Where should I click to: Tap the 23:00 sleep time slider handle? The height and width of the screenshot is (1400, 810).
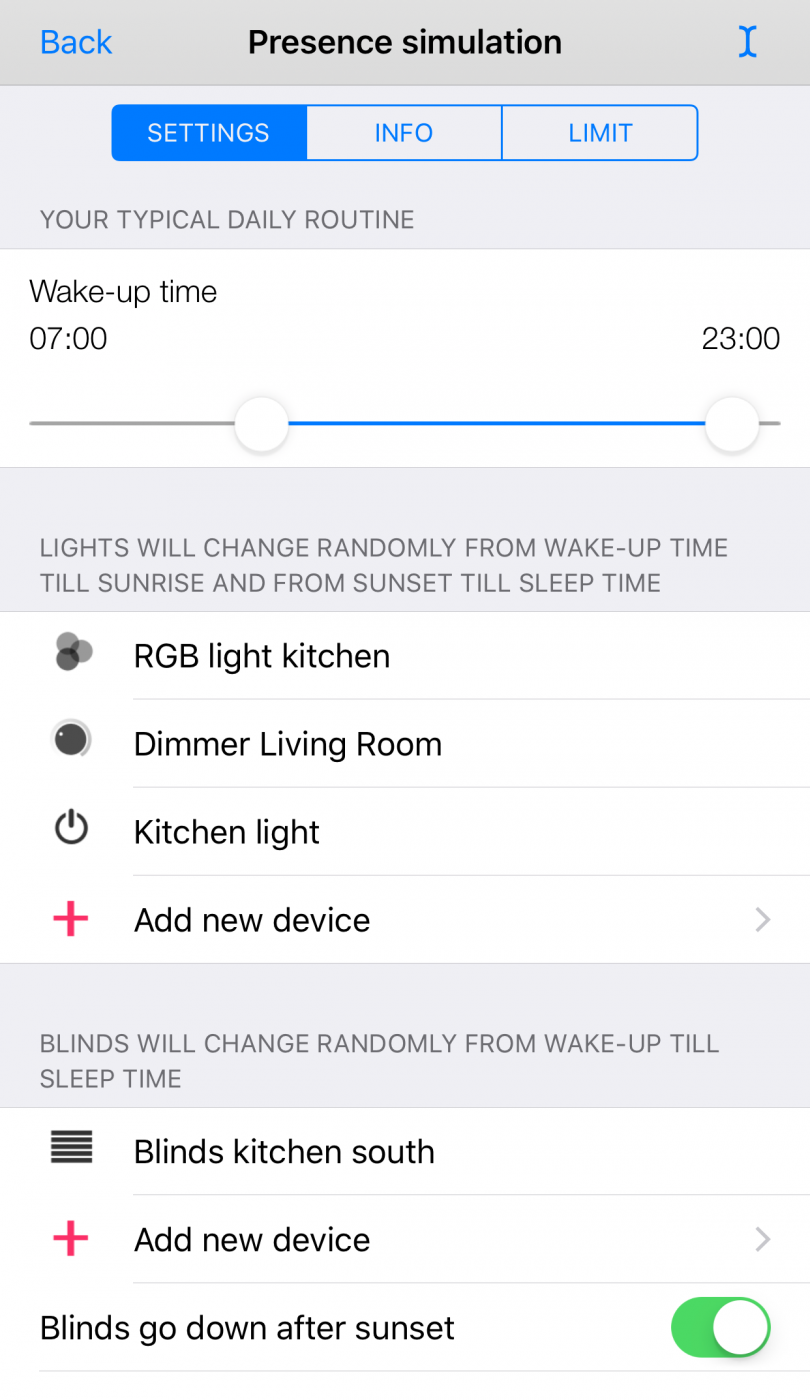pos(732,424)
